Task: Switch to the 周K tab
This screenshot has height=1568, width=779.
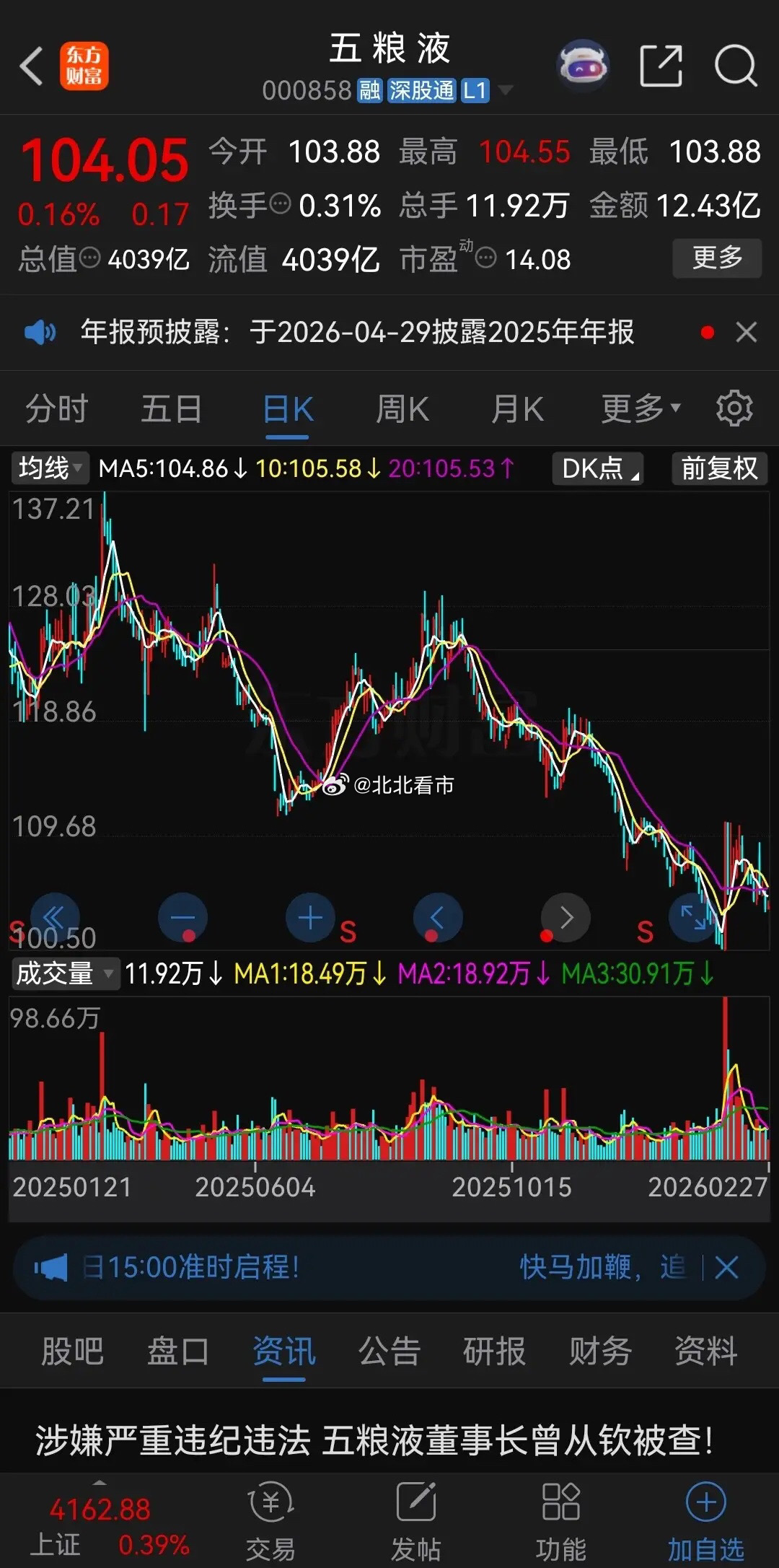Action: pos(402,408)
